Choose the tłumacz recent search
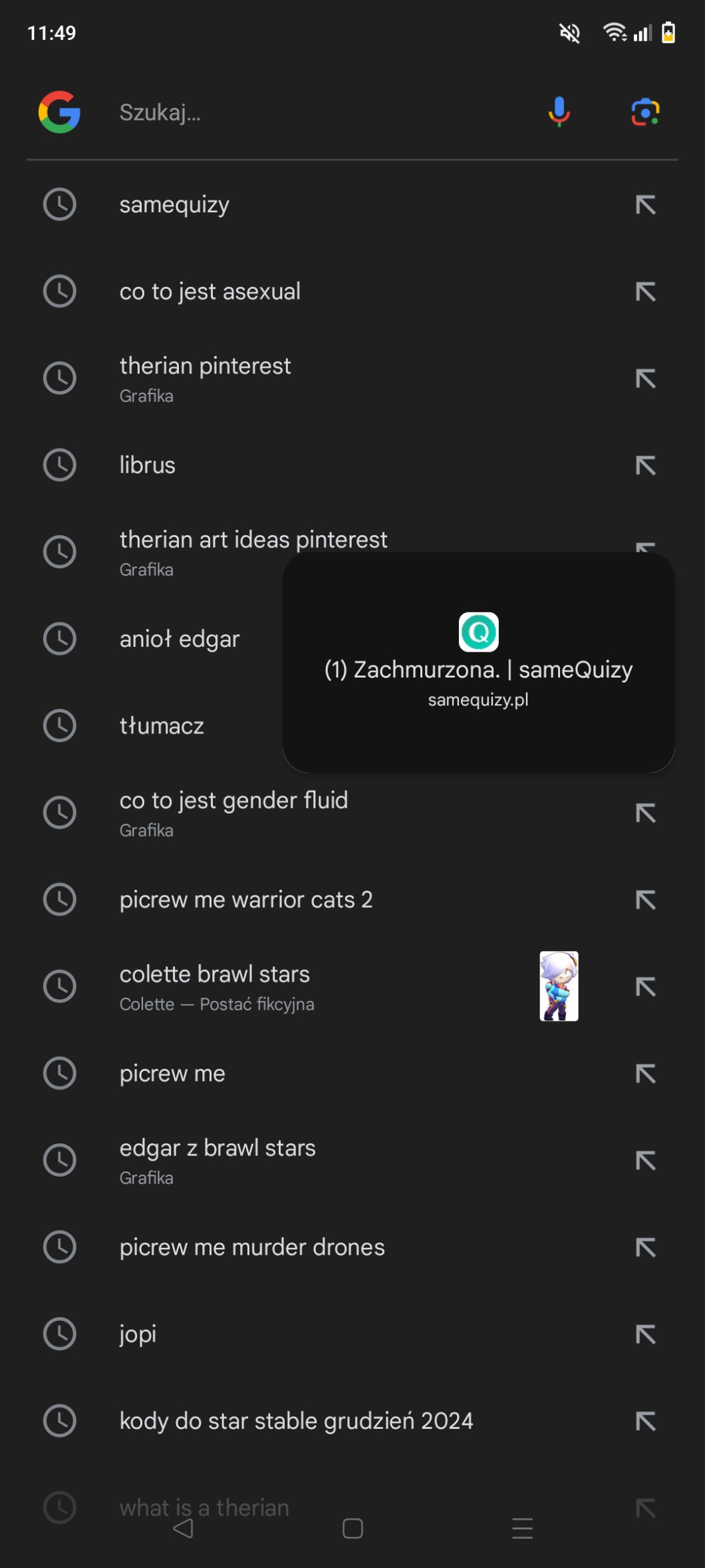Viewport: 705px width, 1568px height. pos(162,725)
